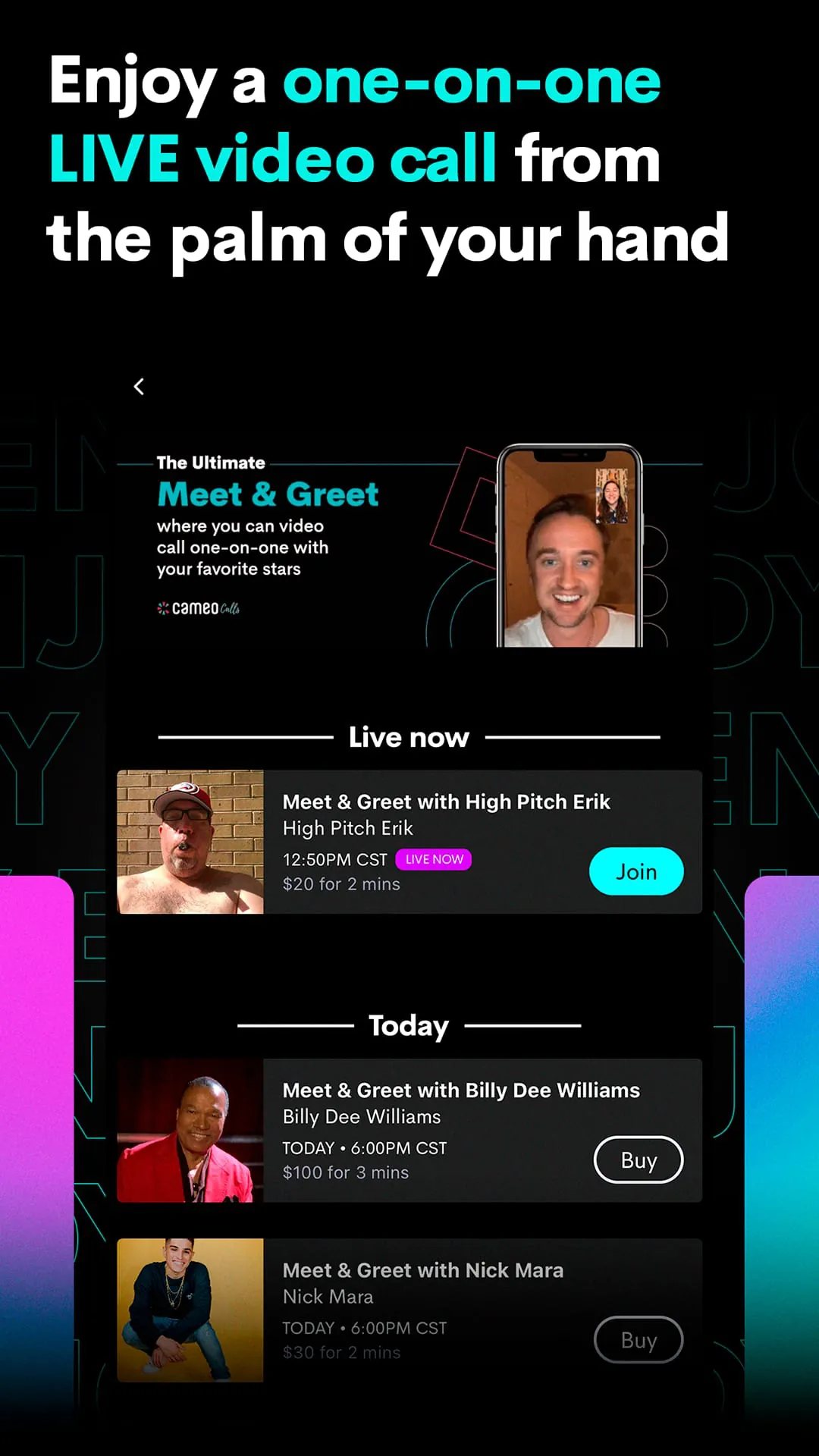Open the Live now tab heading

(x=409, y=736)
